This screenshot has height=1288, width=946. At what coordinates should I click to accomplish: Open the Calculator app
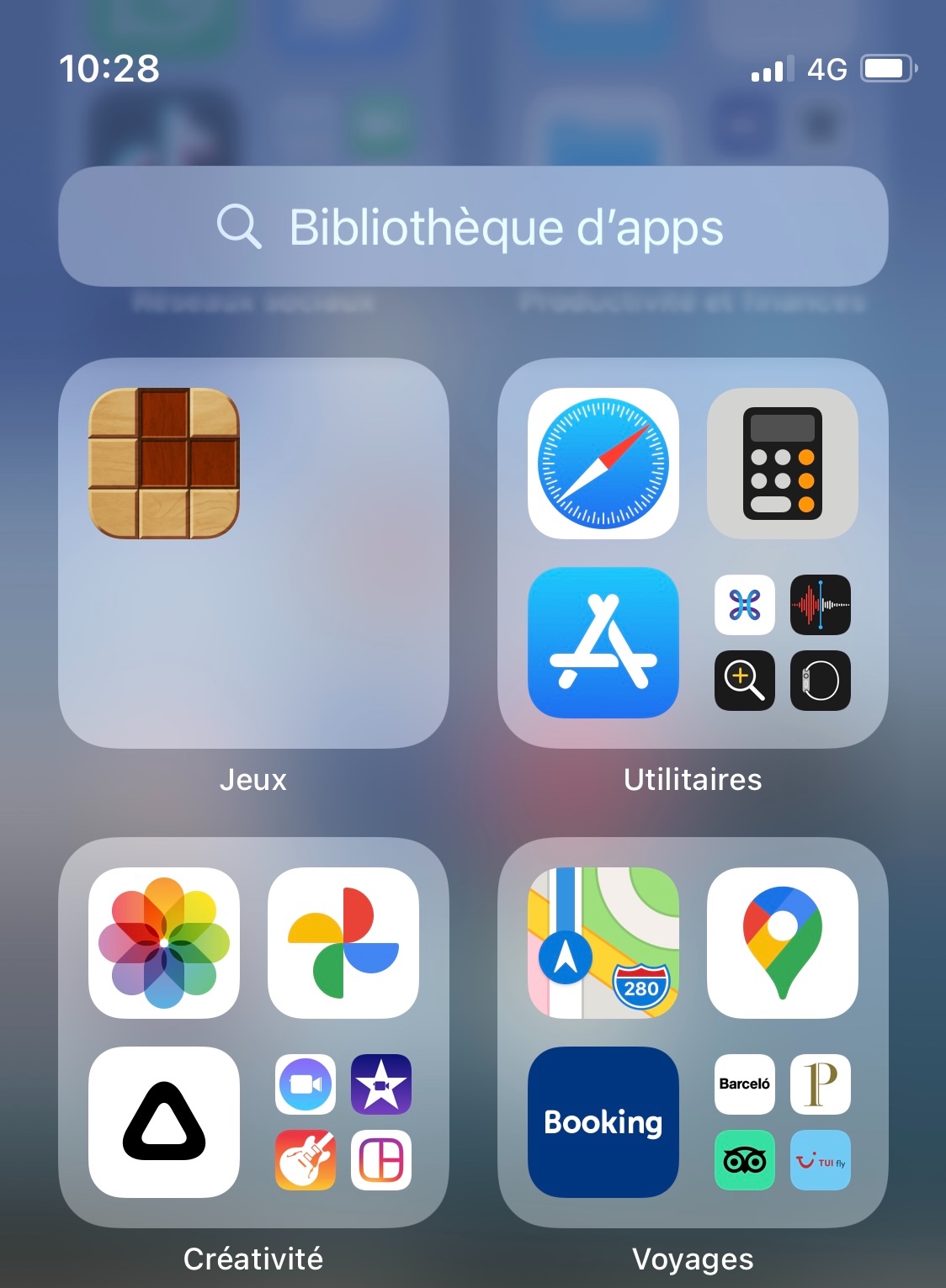pos(782,464)
